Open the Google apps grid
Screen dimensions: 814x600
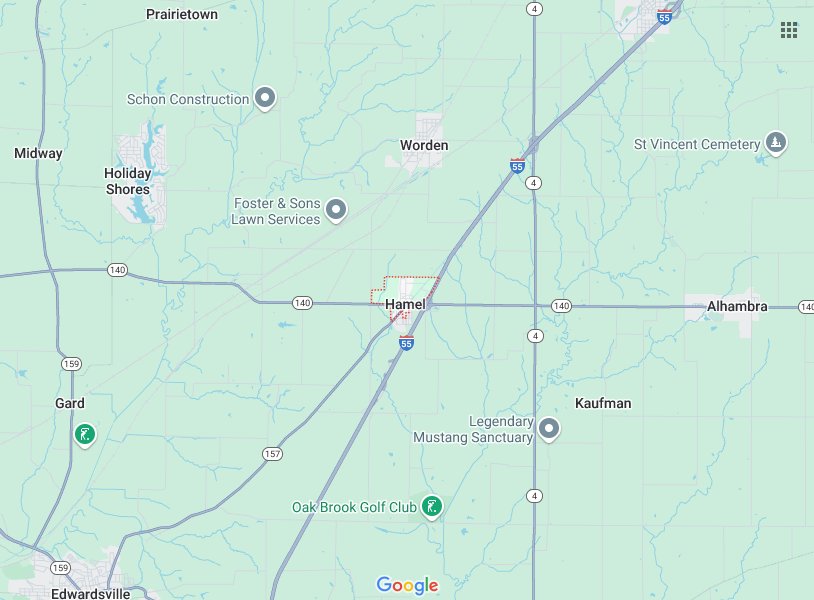coord(789,30)
